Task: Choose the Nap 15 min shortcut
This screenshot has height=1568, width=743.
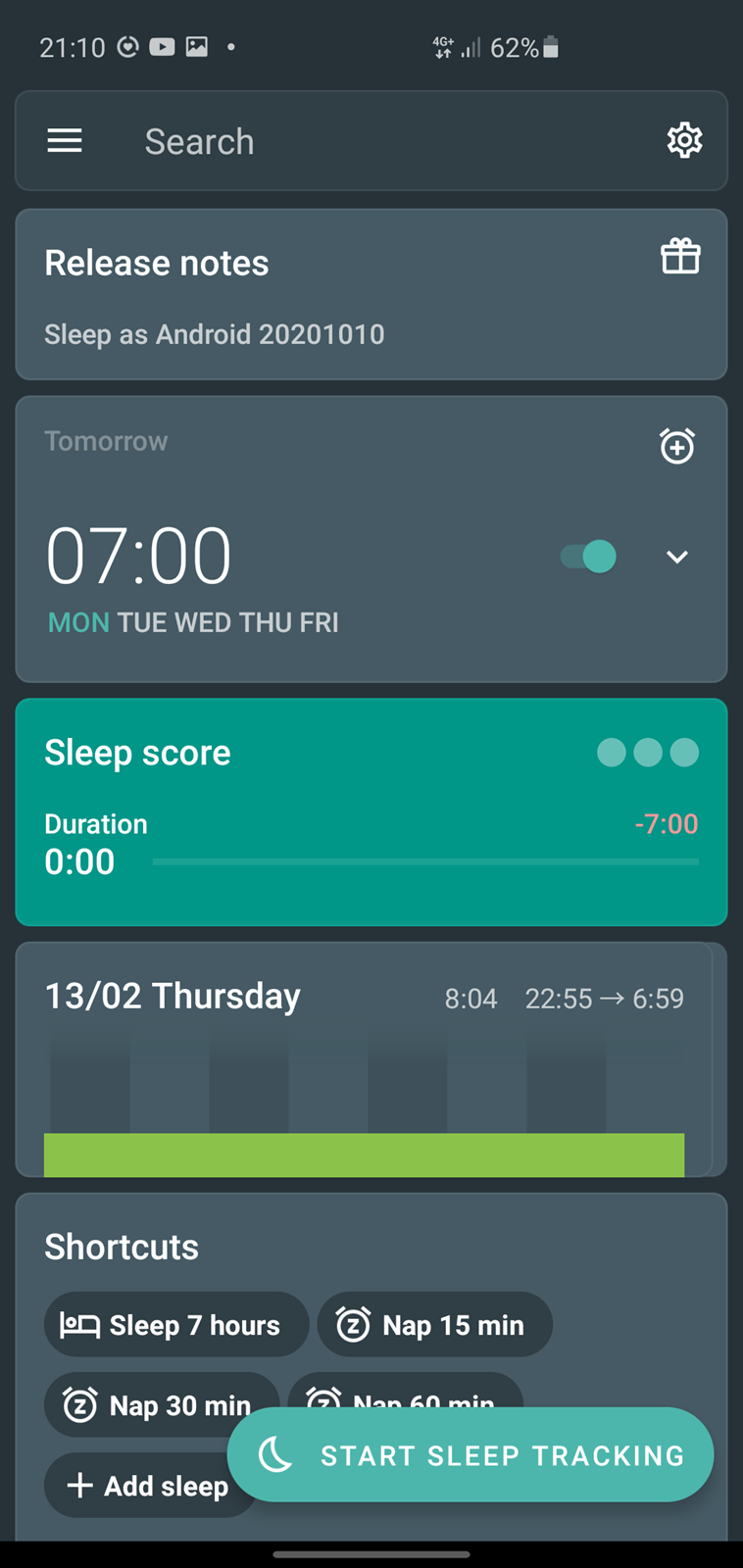Action: coord(434,1324)
